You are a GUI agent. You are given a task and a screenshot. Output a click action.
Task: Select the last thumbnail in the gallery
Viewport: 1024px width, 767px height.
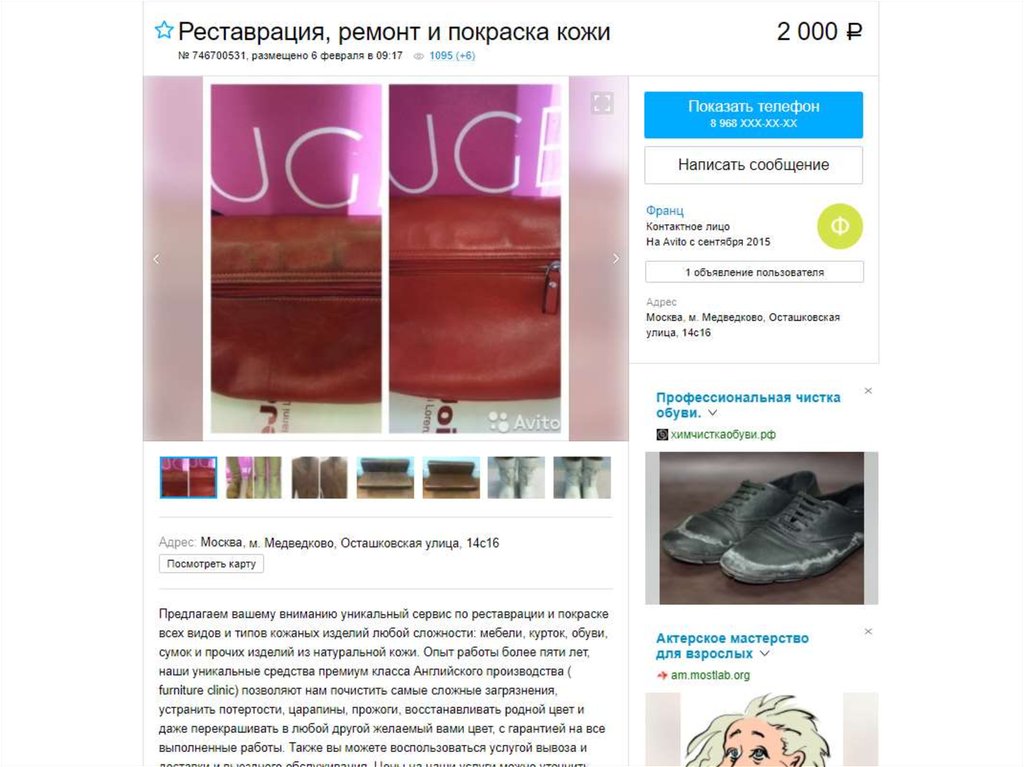pyautogui.click(x=582, y=478)
